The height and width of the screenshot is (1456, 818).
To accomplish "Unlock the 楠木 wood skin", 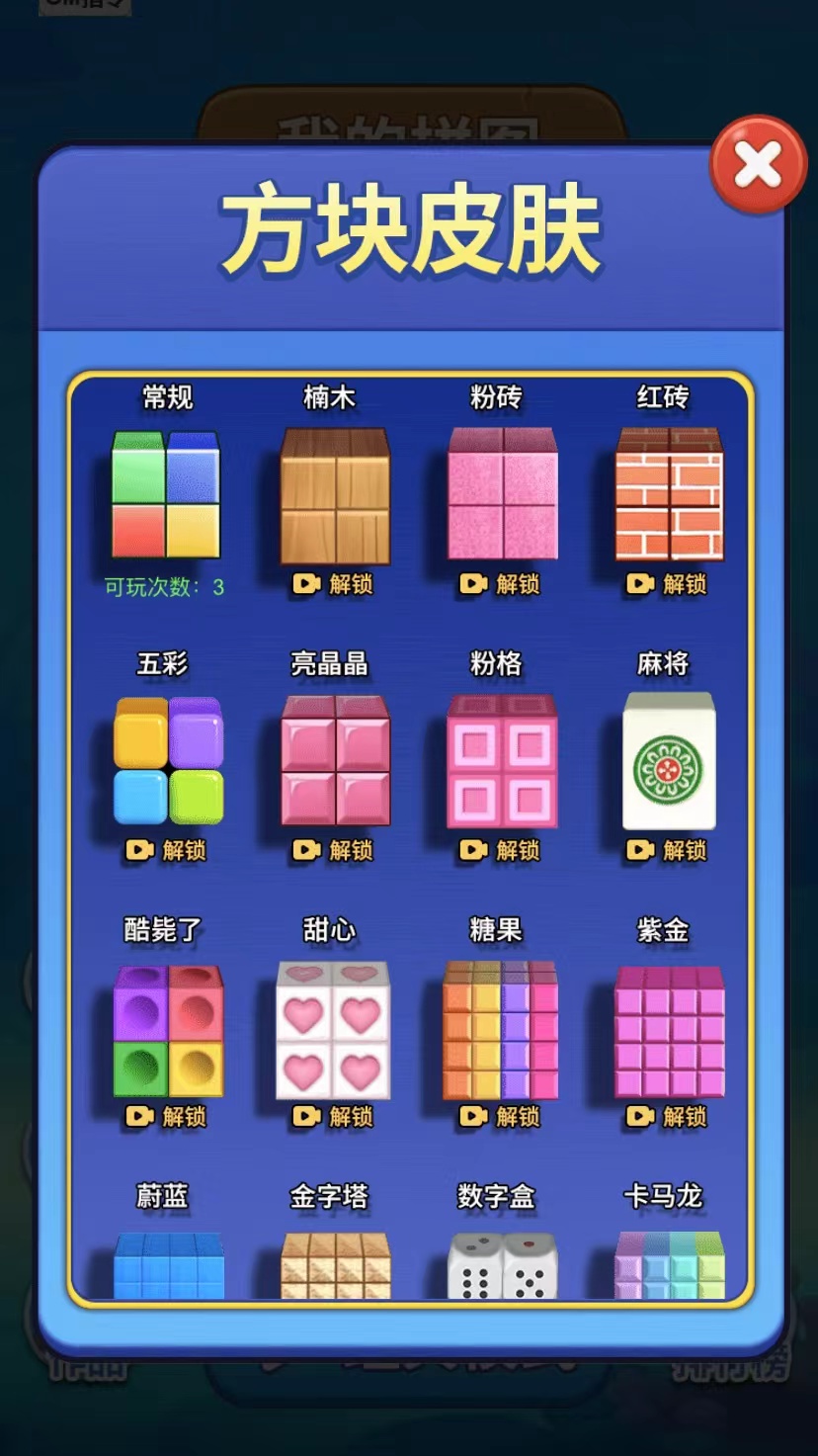I will click(334, 584).
